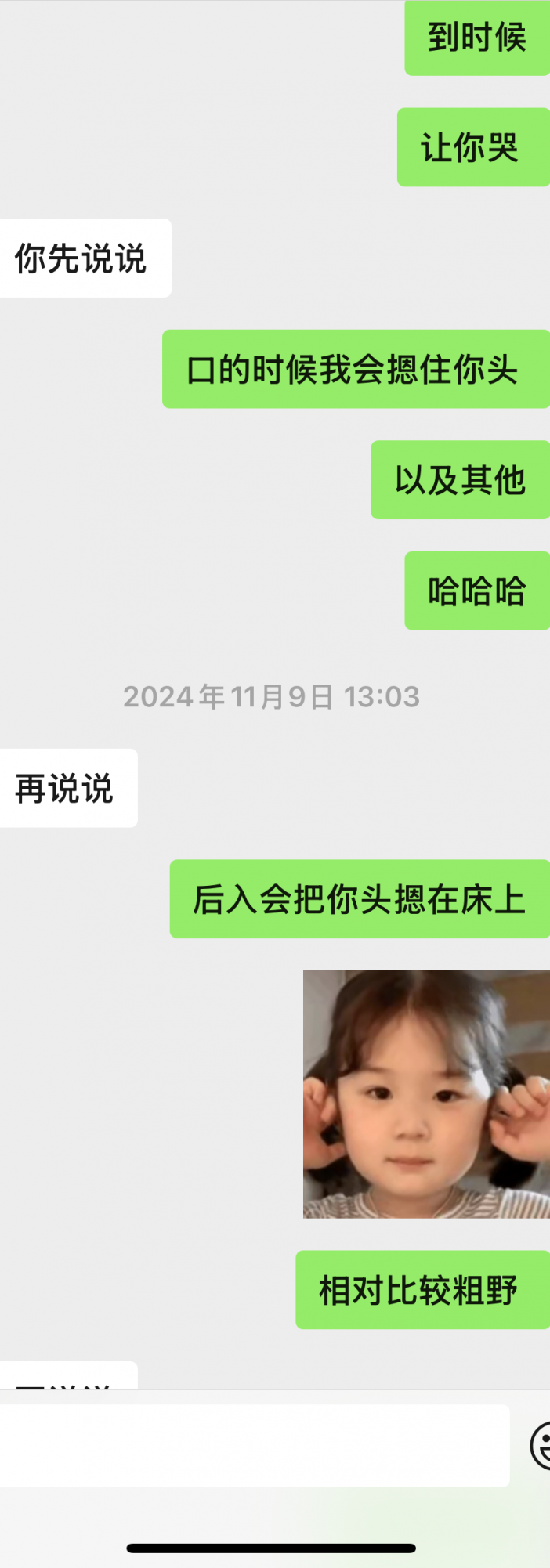Open the sent sticker image
Viewport: 550px width, 1568px height.
(426, 1094)
